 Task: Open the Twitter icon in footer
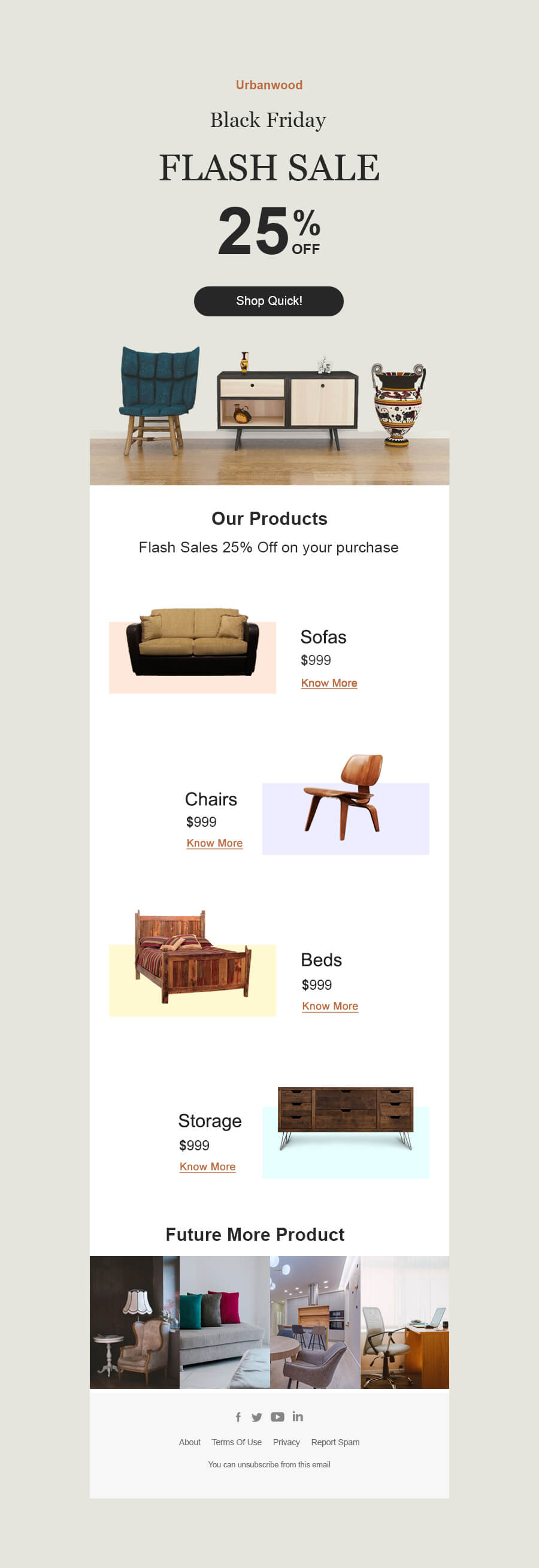(257, 1417)
